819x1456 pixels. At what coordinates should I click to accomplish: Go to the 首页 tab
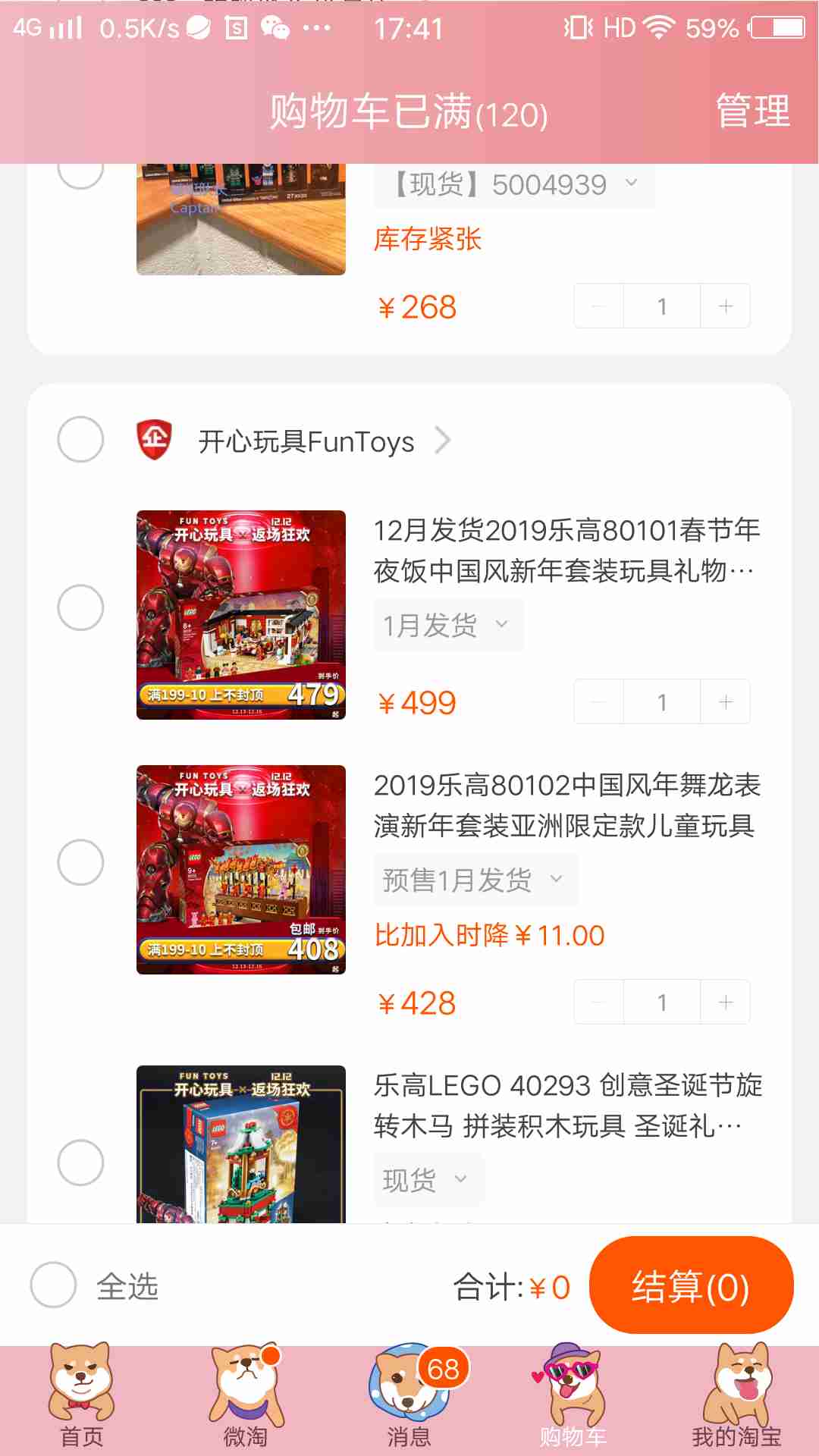coord(81,1397)
